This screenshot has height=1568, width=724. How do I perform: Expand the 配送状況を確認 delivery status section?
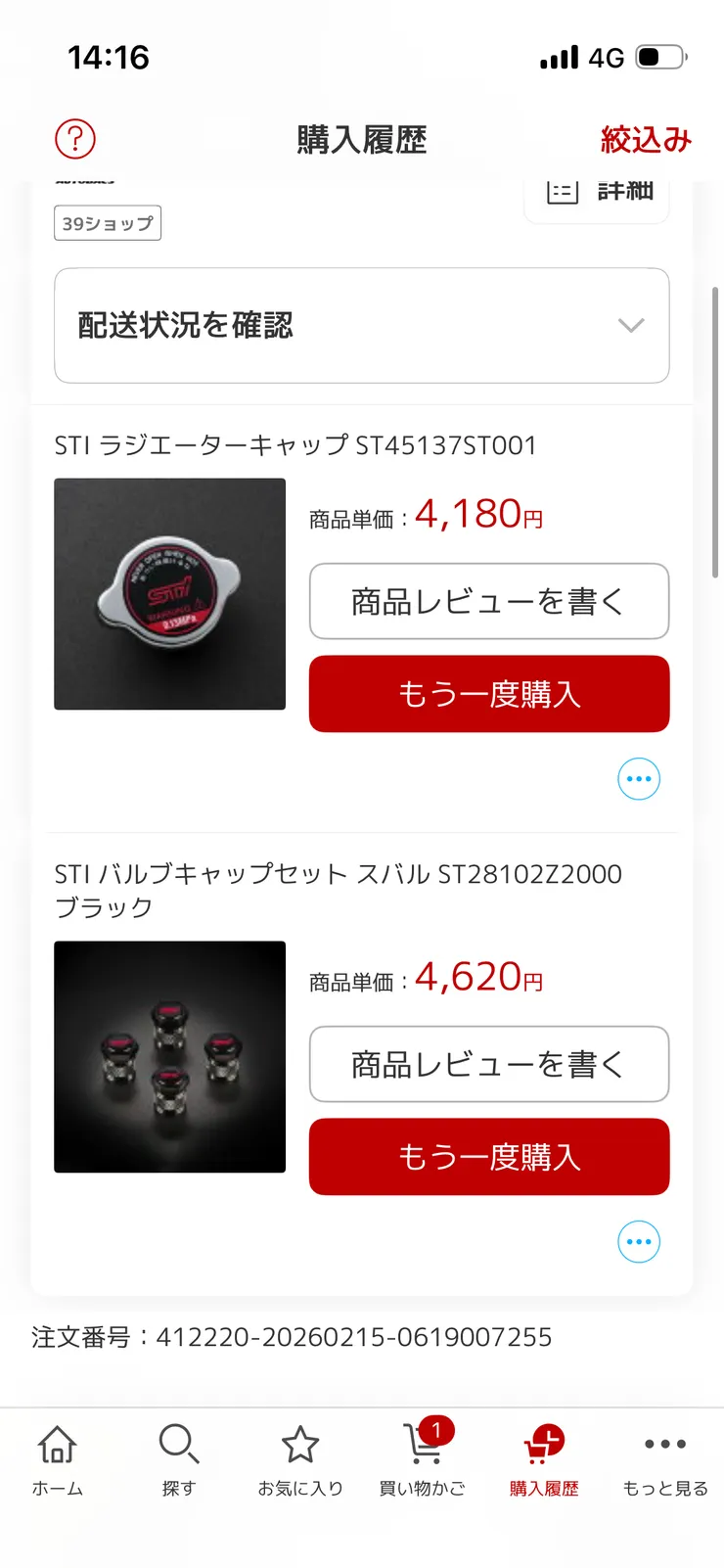362,326
